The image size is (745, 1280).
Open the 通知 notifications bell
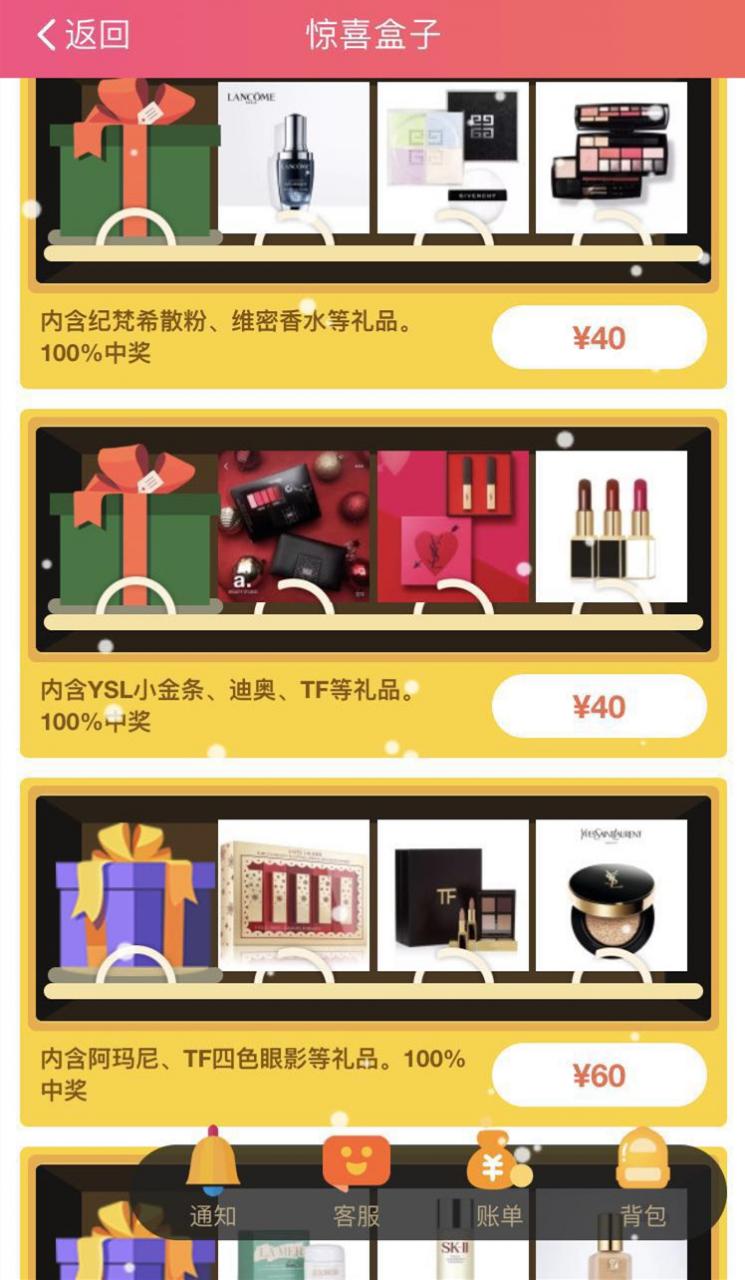point(213,1180)
